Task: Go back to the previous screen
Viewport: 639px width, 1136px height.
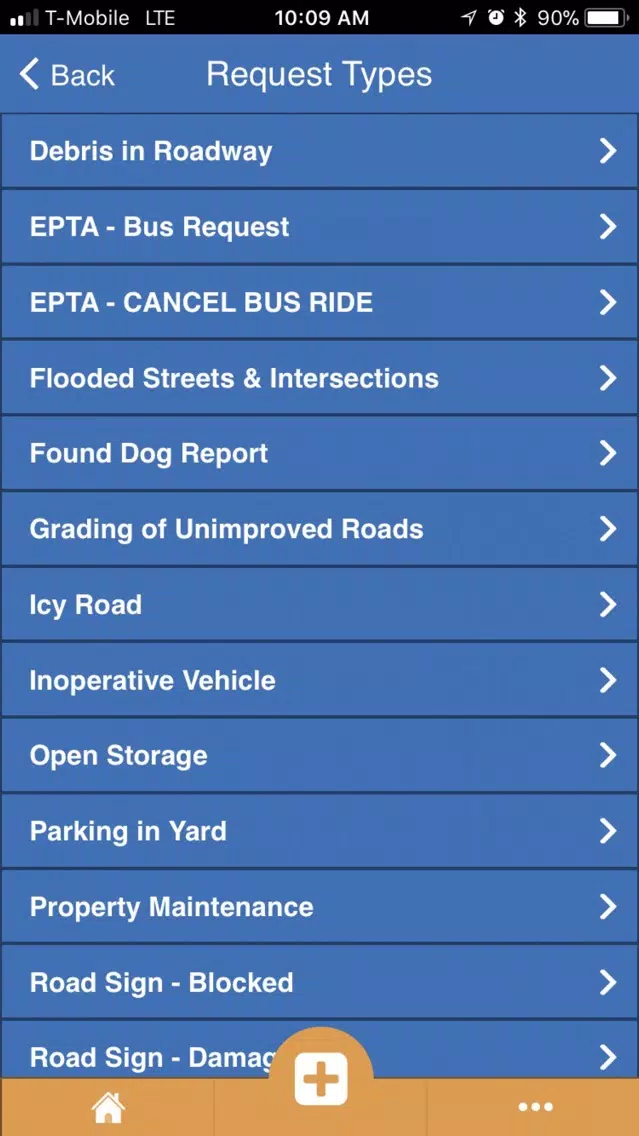Action: tap(67, 75)
